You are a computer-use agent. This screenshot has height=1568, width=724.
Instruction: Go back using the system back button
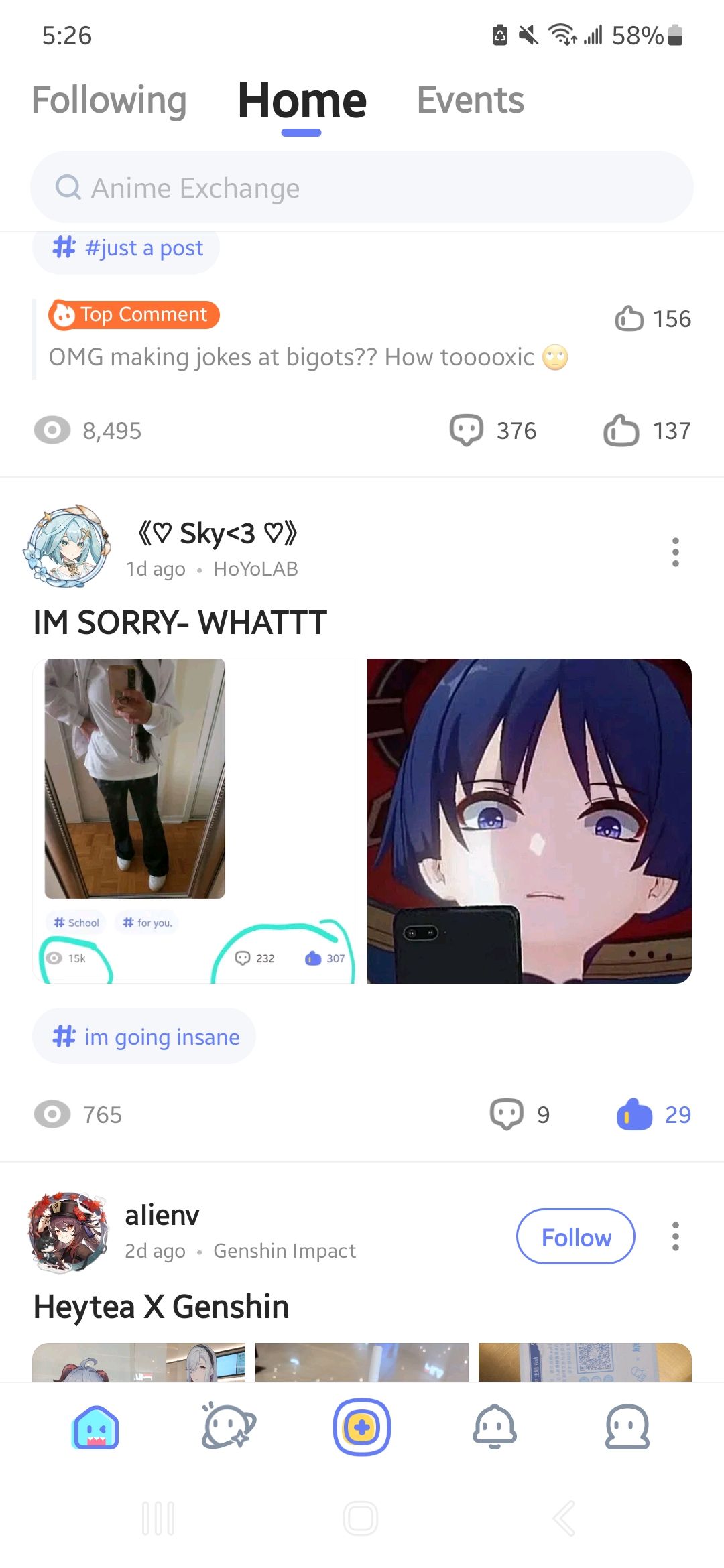point(564,1518)
